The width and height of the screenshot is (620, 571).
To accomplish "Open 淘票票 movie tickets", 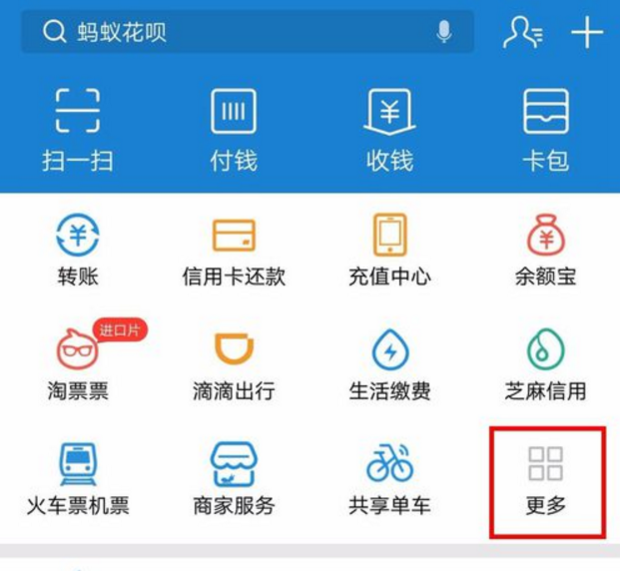I will pyautogui.click(x=77, y=362).
